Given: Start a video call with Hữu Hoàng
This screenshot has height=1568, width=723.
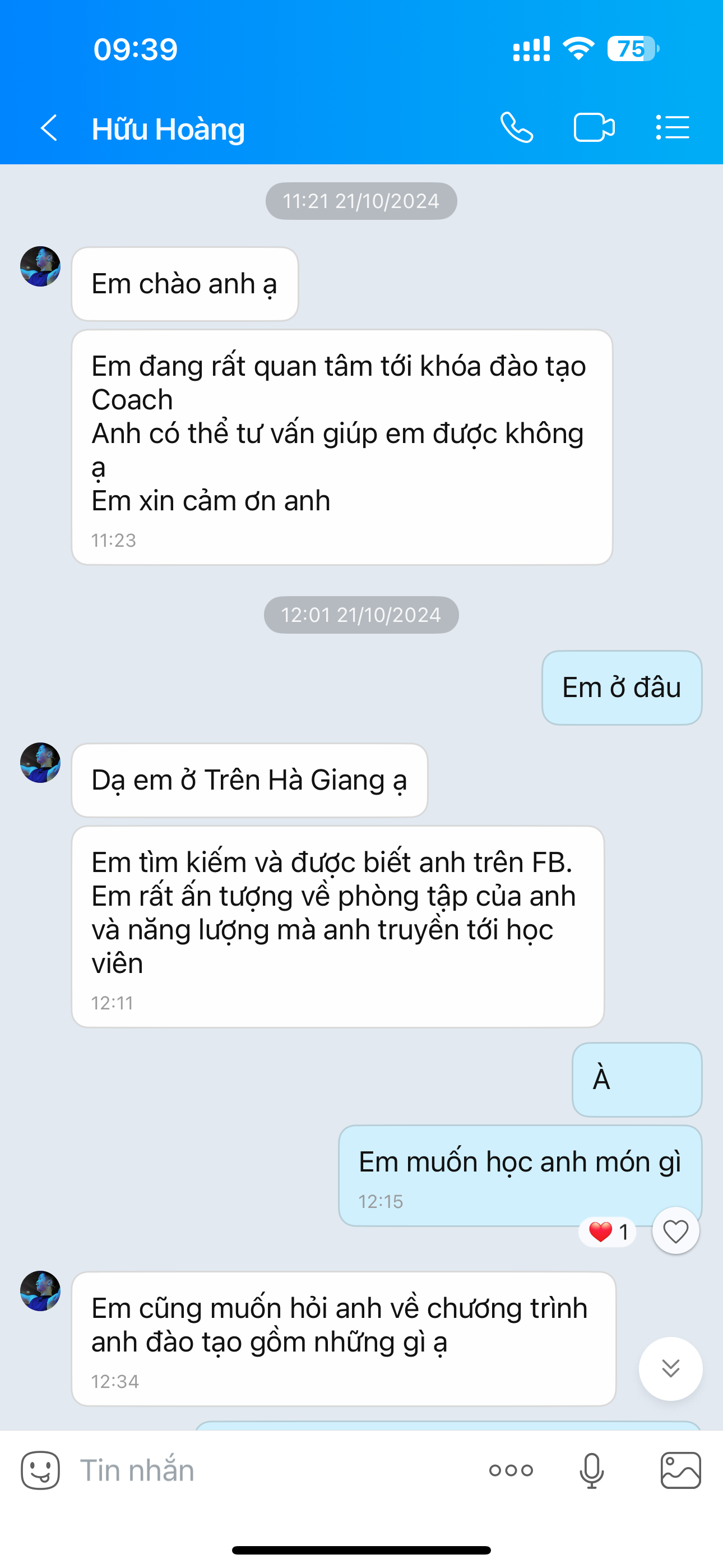Looking at the screenshot, I should point(594,128).
